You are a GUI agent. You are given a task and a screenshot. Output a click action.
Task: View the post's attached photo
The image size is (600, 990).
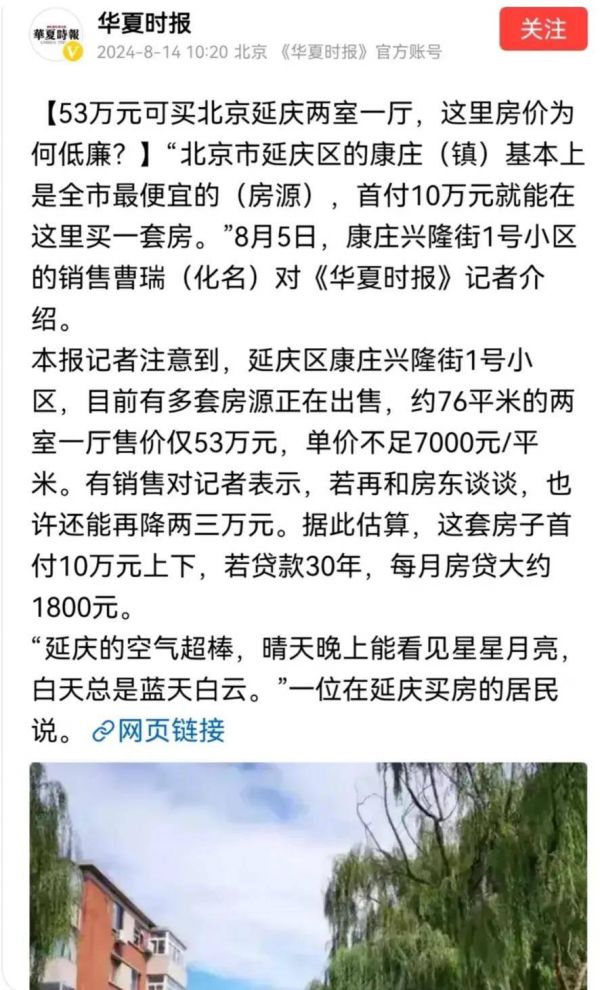[x=308, y=875]
